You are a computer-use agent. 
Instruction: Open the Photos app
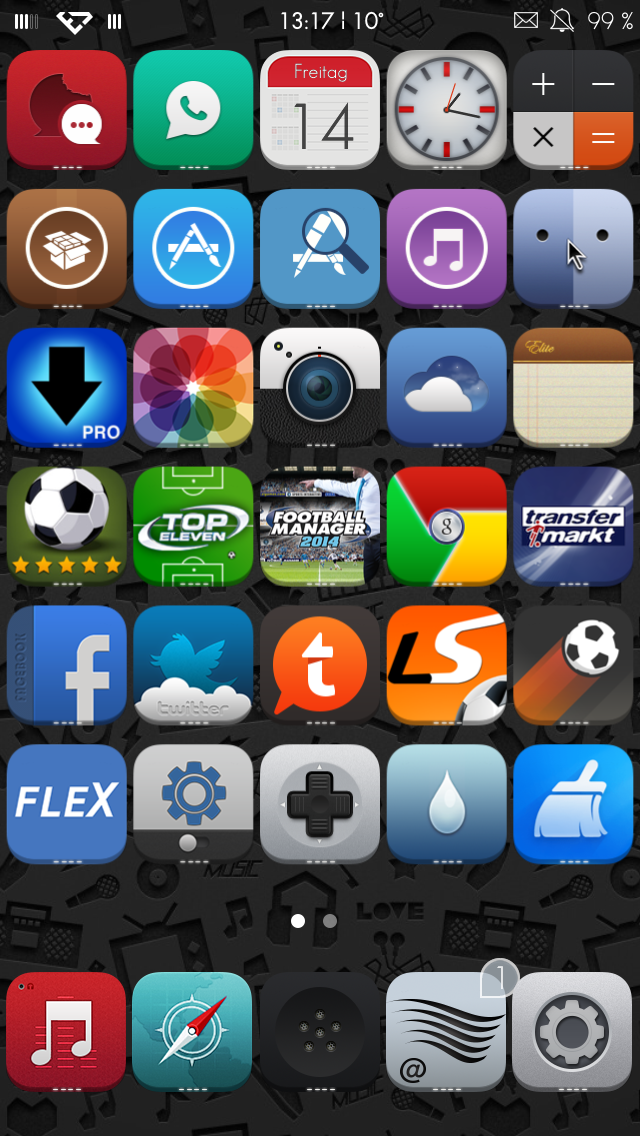pyautogui.click(x=193, y=386)
